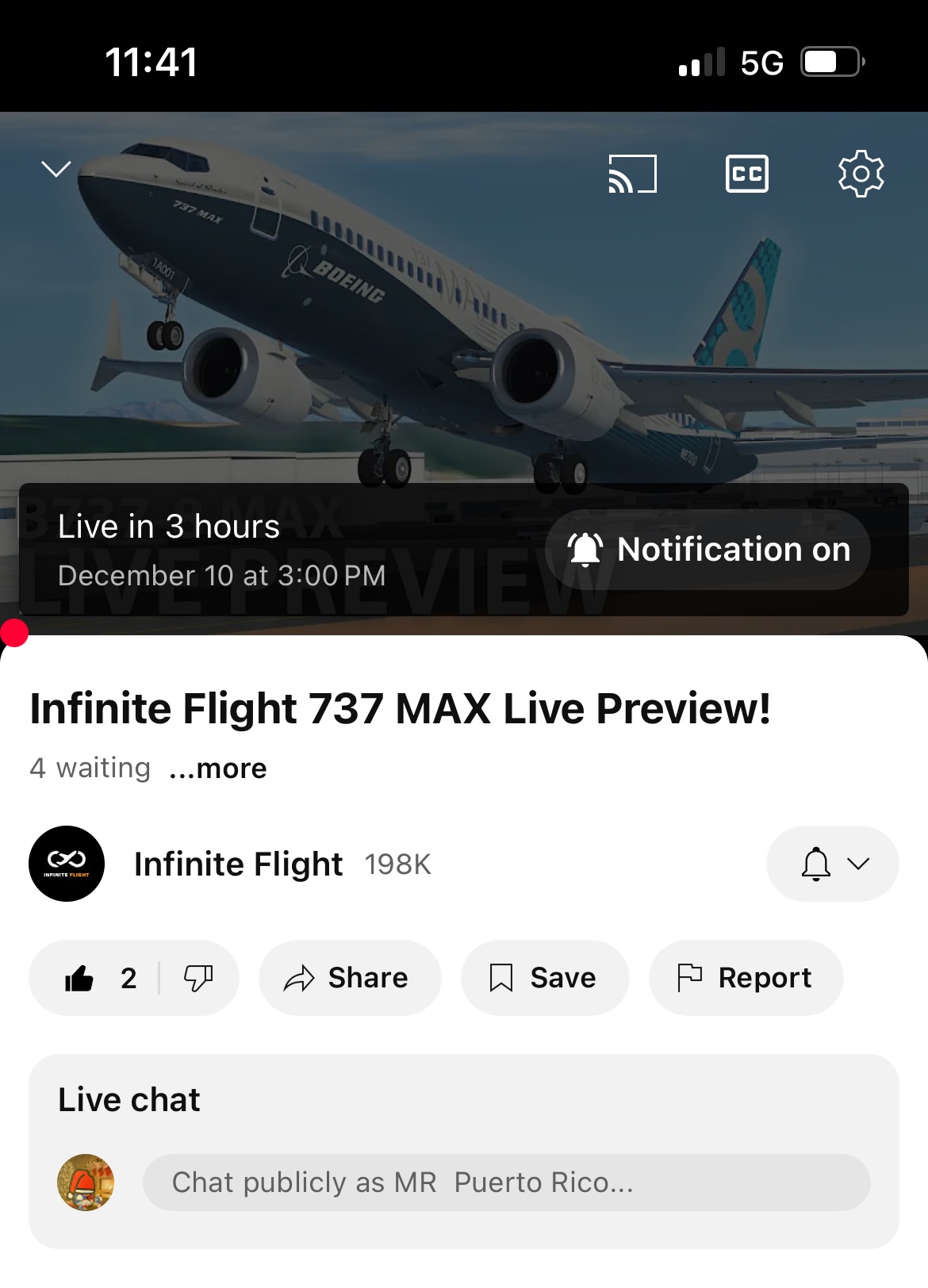Image resolution: width=928 pixels, height=1288 pixels.
Task: Tap the Notification on button
Action: [708, 550]
